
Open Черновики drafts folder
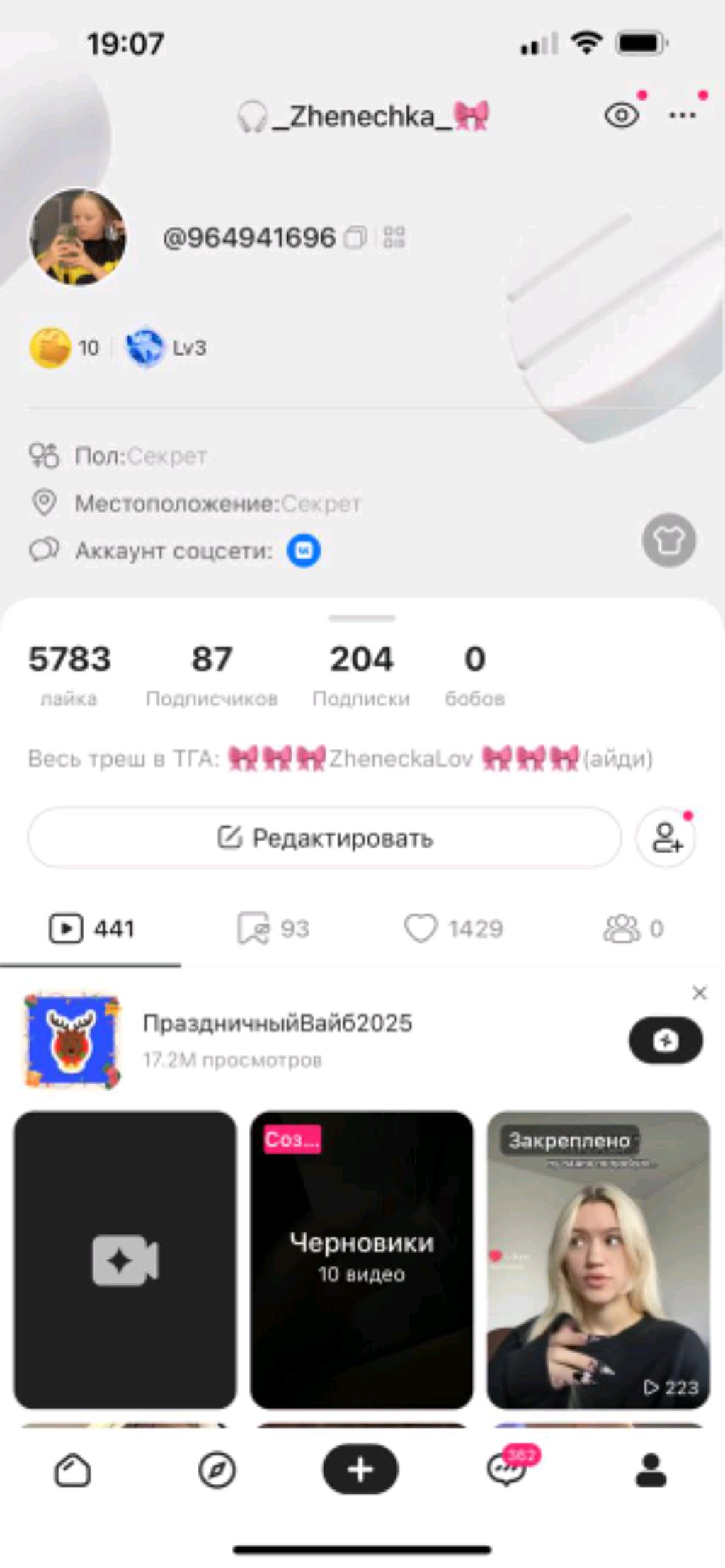361,1259
